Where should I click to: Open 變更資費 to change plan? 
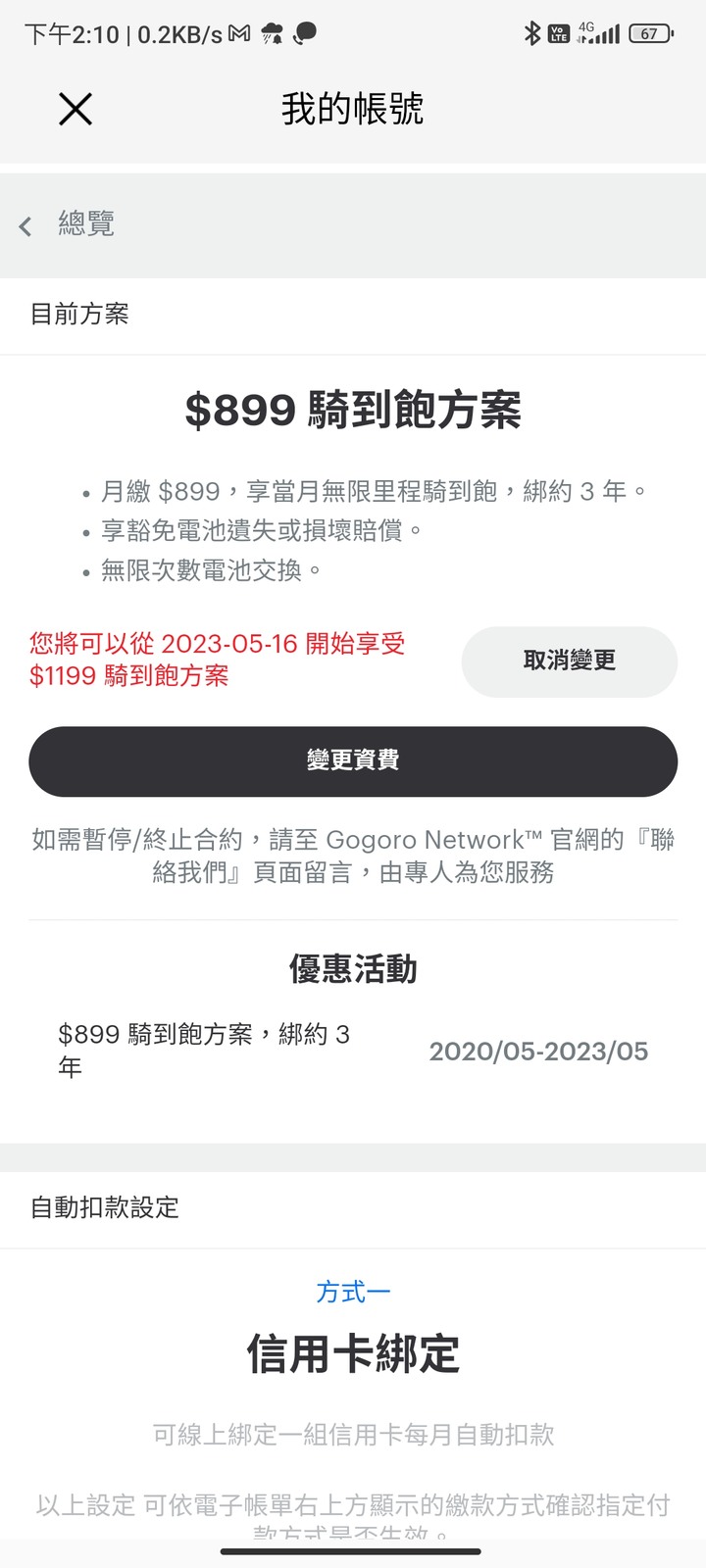353,761
